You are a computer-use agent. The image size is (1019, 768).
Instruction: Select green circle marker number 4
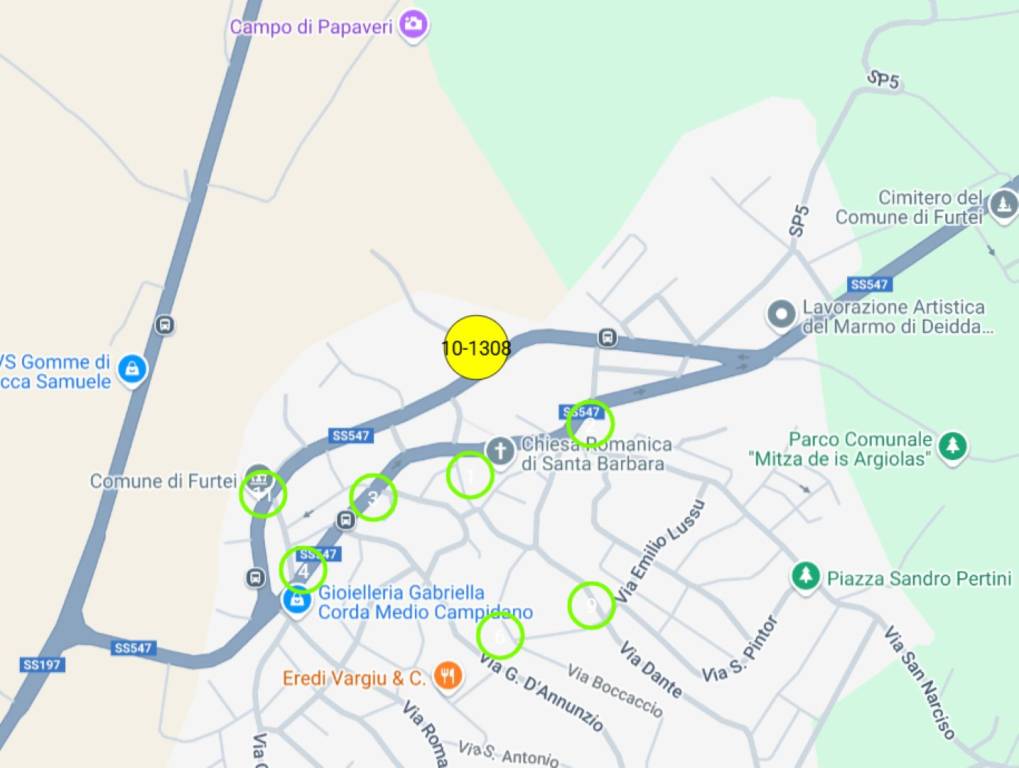coord(302,570)
